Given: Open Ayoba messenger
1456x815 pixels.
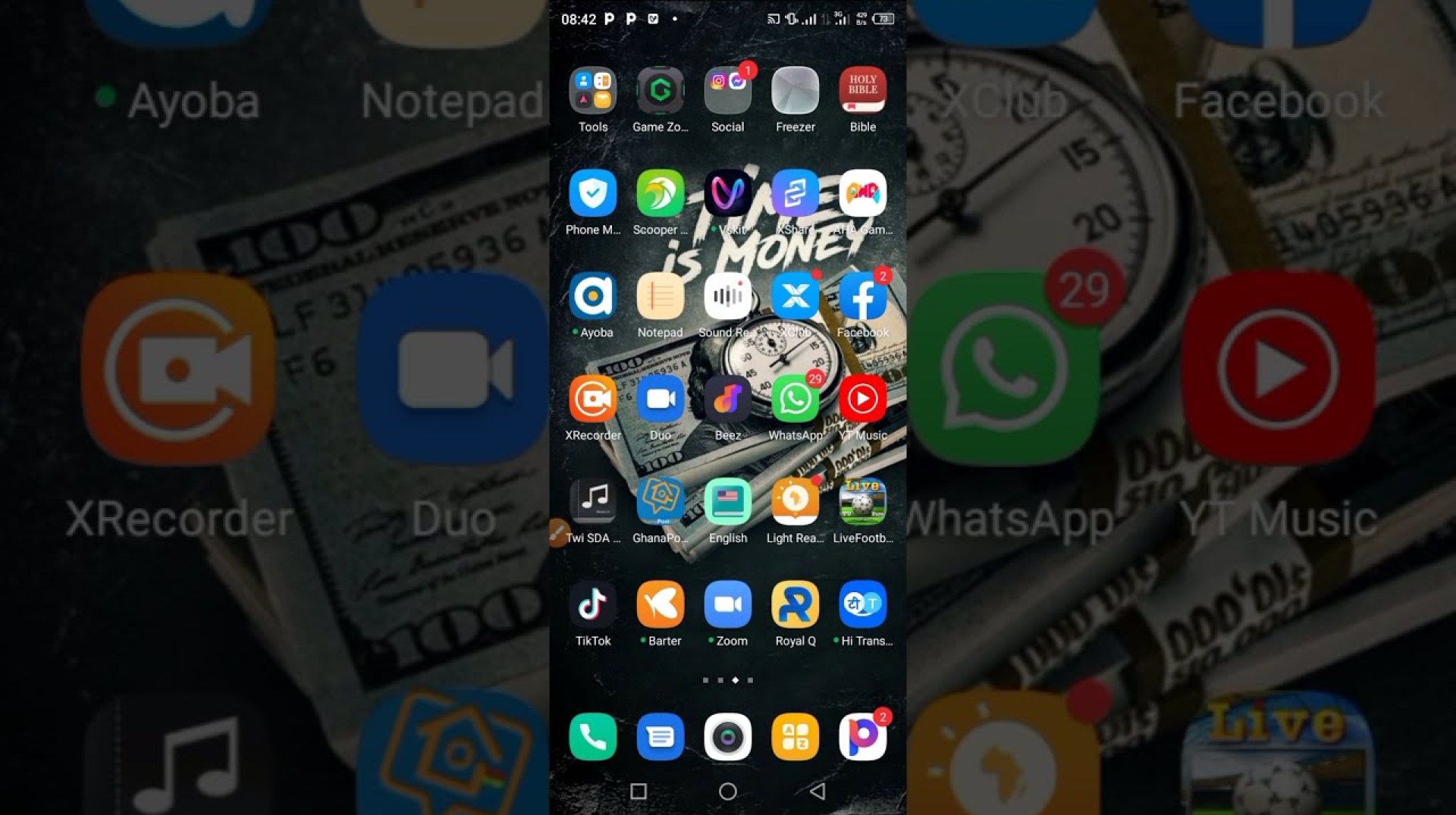Looking at the screenshot, I should (592, 296).
